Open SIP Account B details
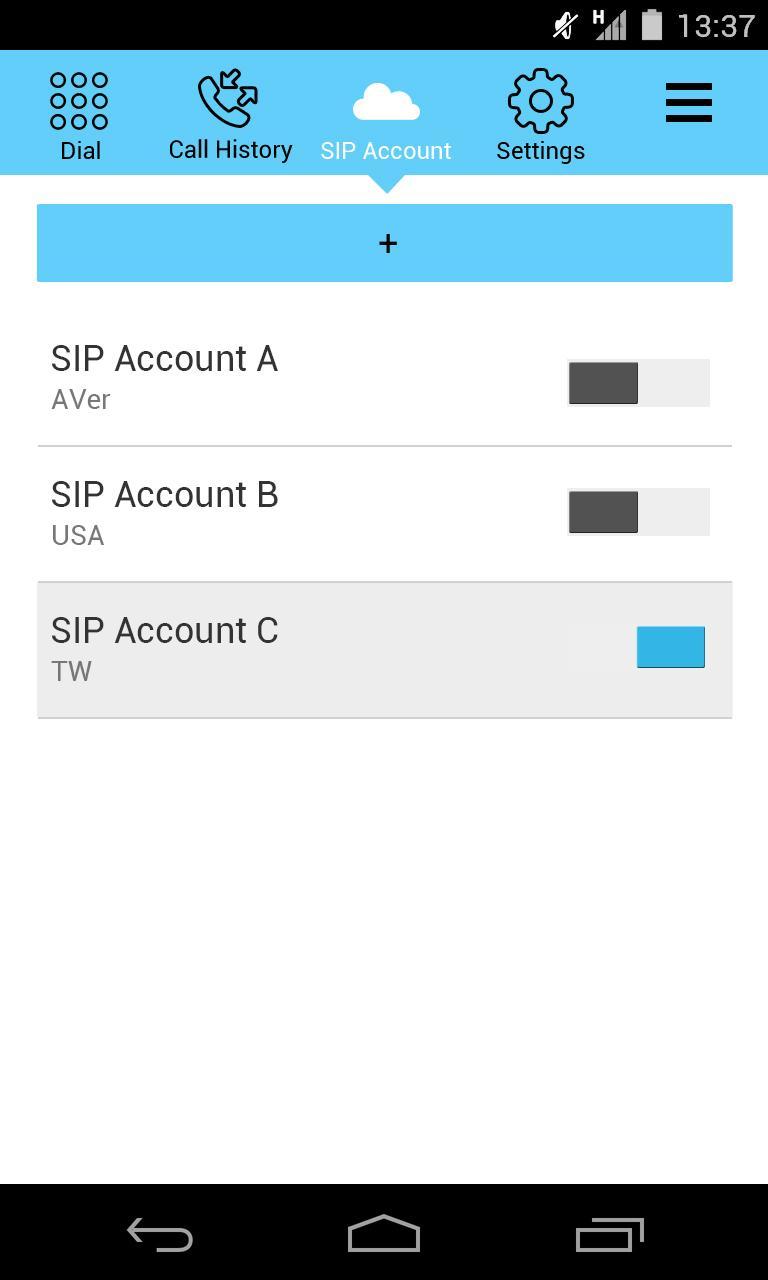768x1280 pixels. coord(250,514)
